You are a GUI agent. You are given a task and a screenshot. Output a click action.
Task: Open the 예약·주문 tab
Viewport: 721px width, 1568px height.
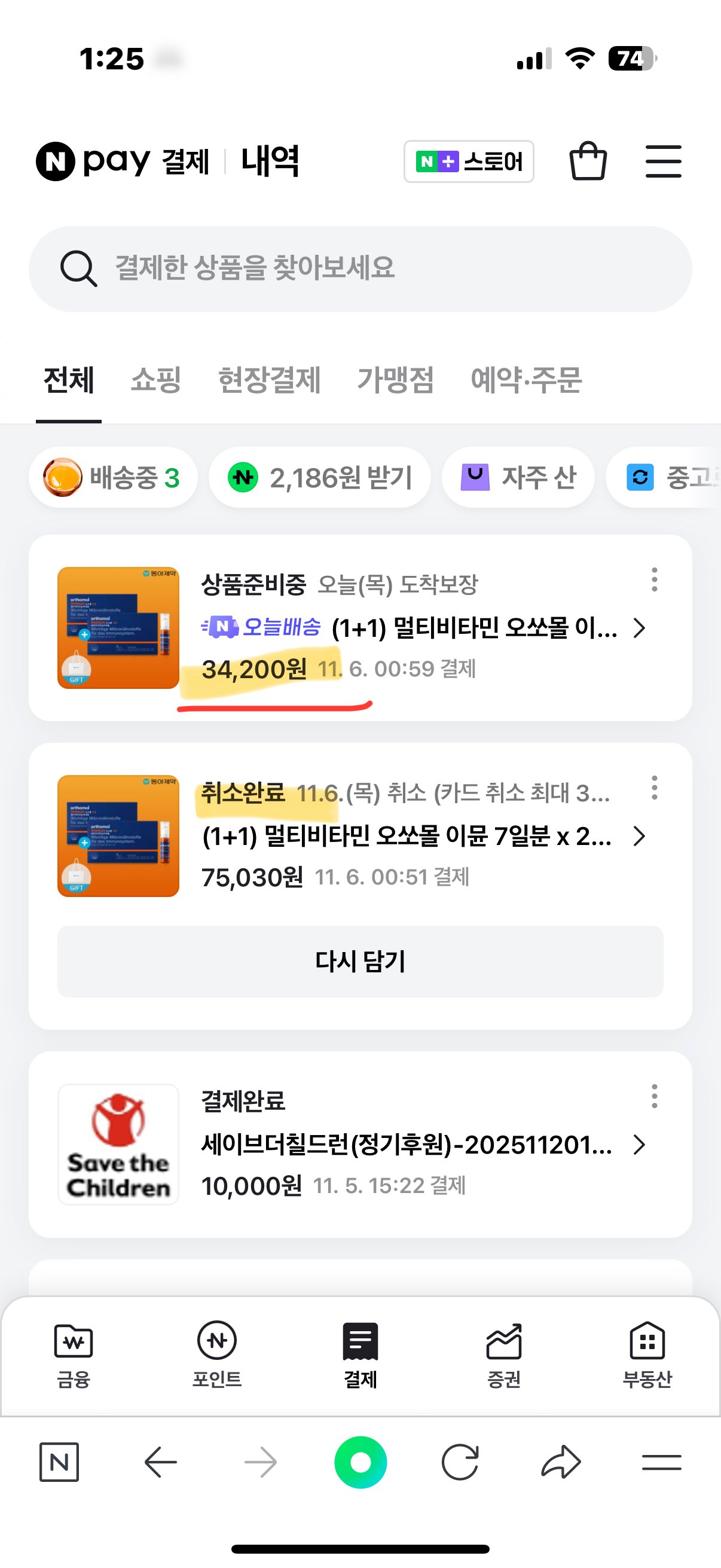click(x=526, y=380)
